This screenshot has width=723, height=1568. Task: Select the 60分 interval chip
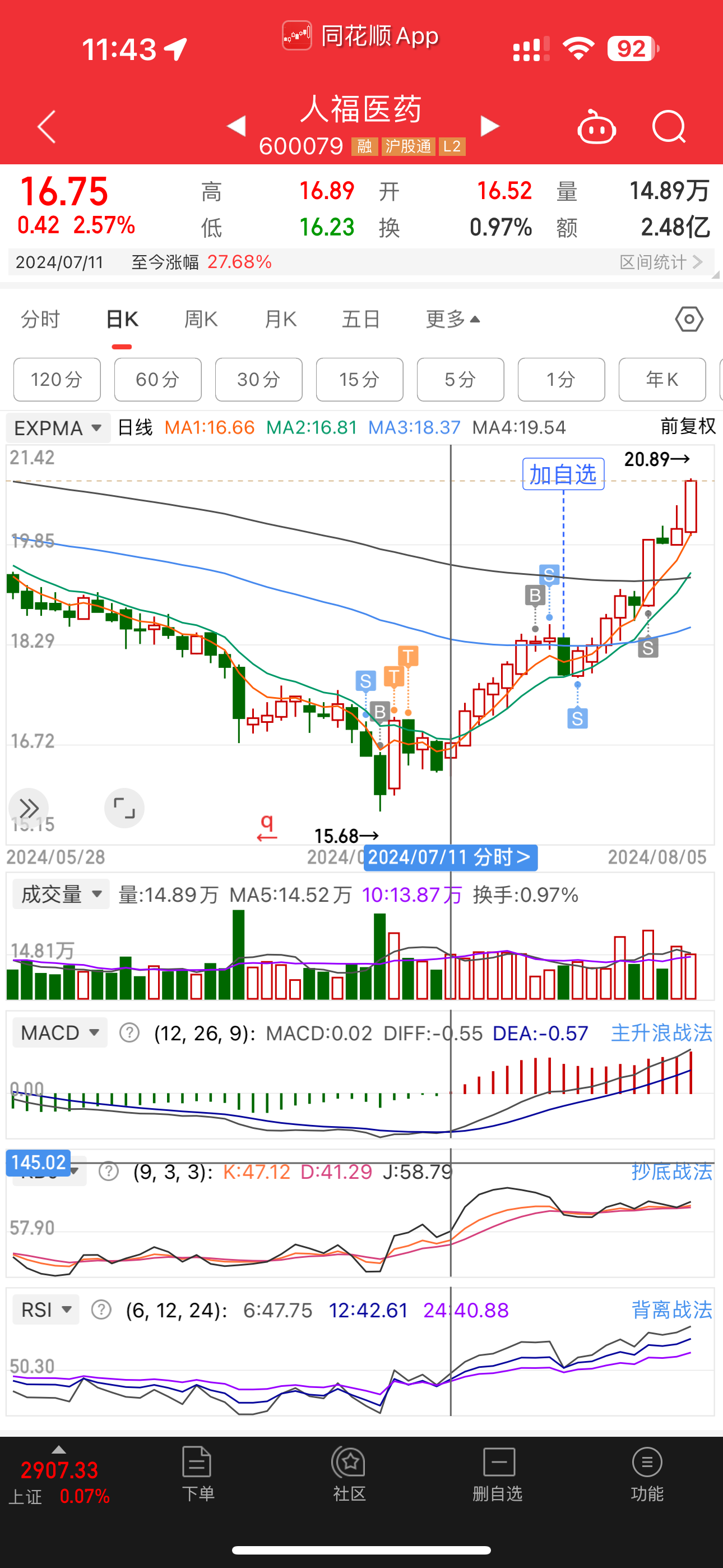click(157, 379)
